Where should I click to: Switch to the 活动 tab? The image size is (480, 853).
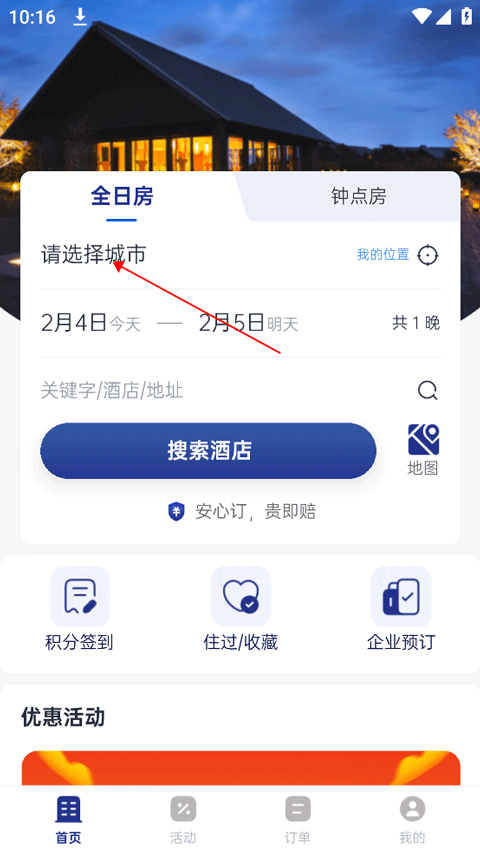click(183, 820)
